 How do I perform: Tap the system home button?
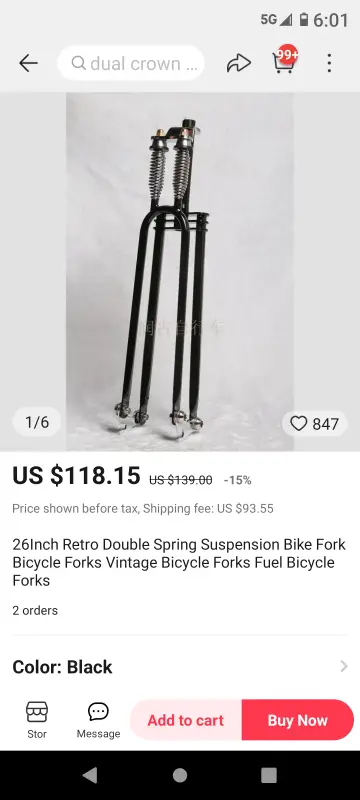coord(180,775)
